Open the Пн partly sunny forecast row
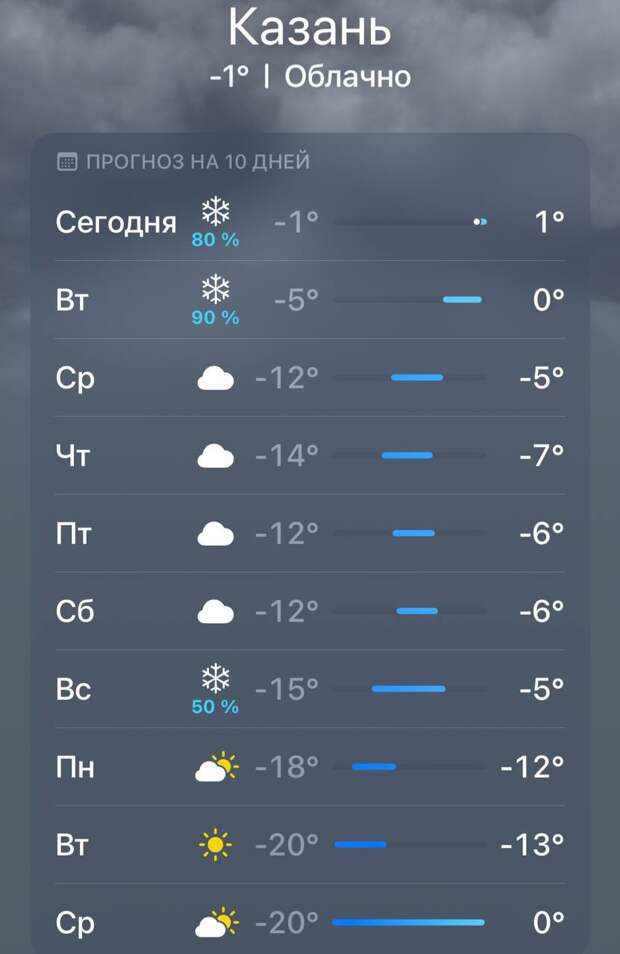Image resolution: width=620 pixels, height=954 pixels. click(310, 767)
